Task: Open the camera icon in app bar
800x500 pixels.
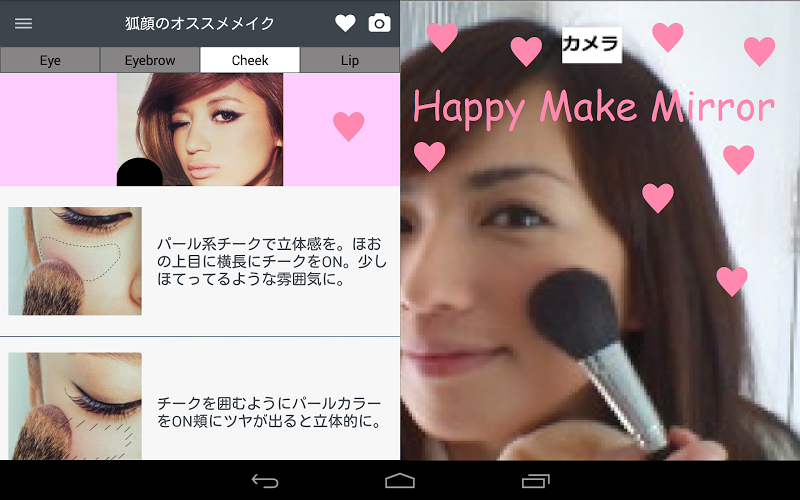Action: pos(379,23)
